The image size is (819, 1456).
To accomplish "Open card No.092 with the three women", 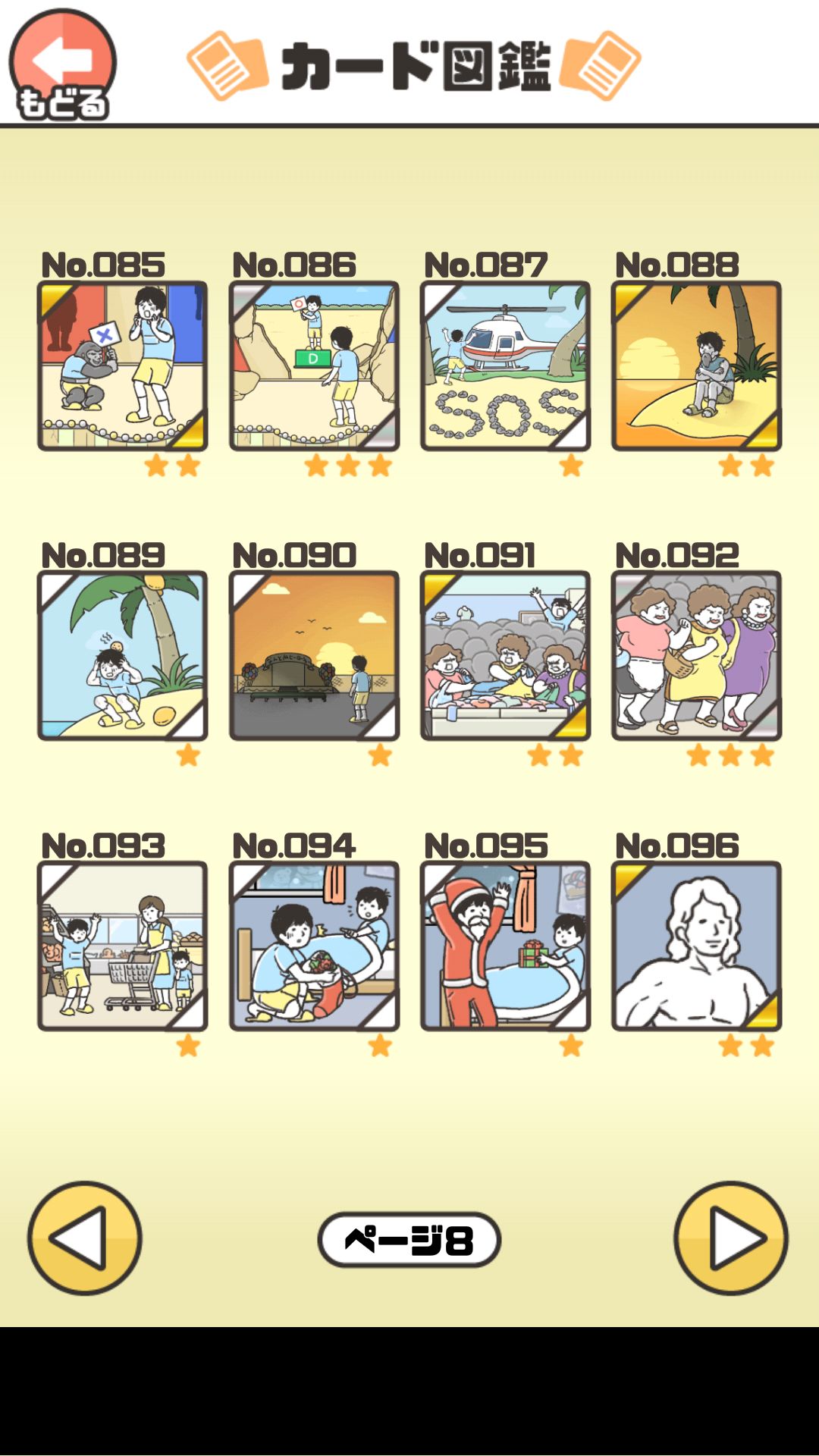I will pyautogui.click(x=695, y=654).
